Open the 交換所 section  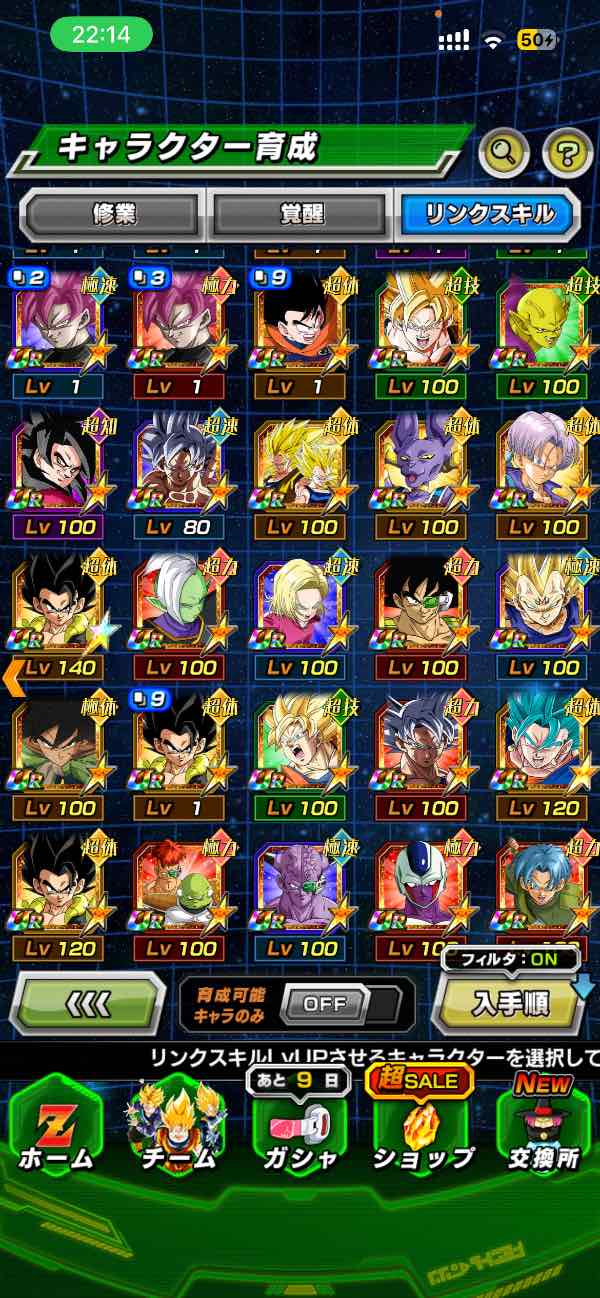pos(543,1125)
